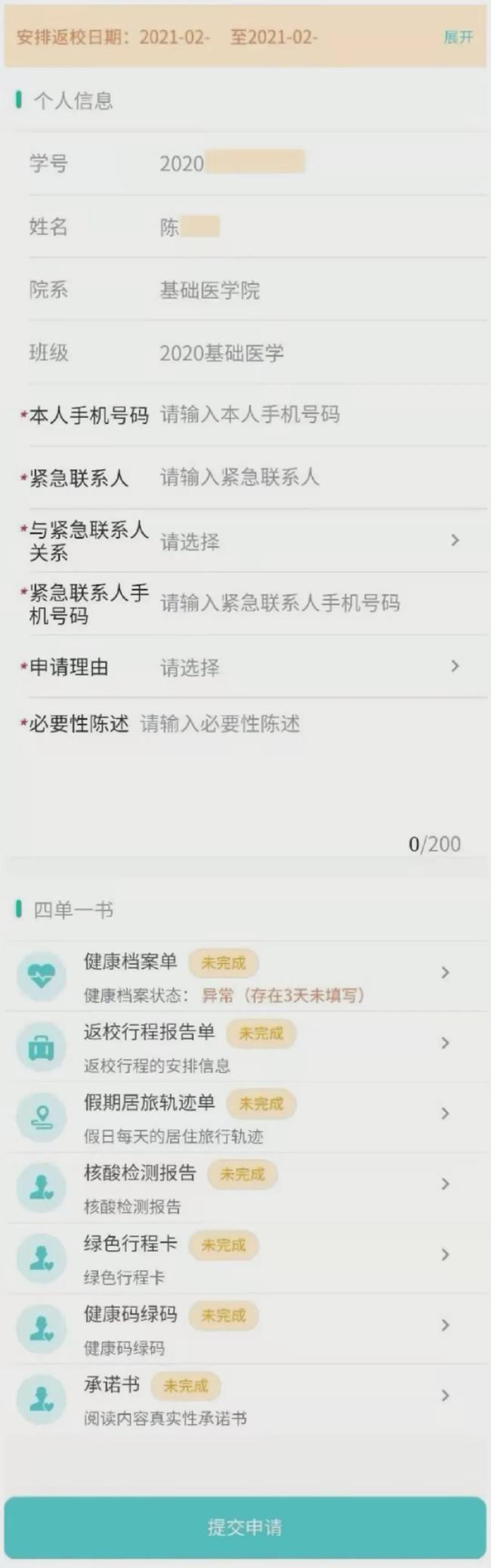
Task: Expand the 安排返校日期 banner with 展开
Action: pyautogui.click(x=458, y=37)
